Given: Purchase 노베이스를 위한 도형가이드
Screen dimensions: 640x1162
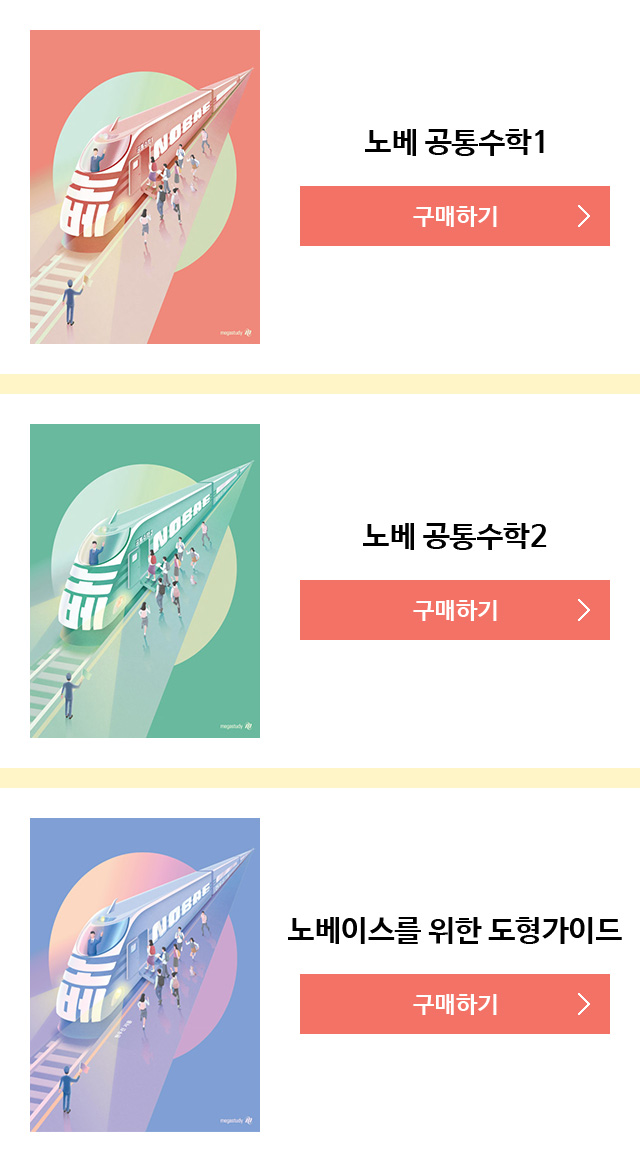Looking at the screenshot, I should pyautogui.click(x=455, y=1004).
